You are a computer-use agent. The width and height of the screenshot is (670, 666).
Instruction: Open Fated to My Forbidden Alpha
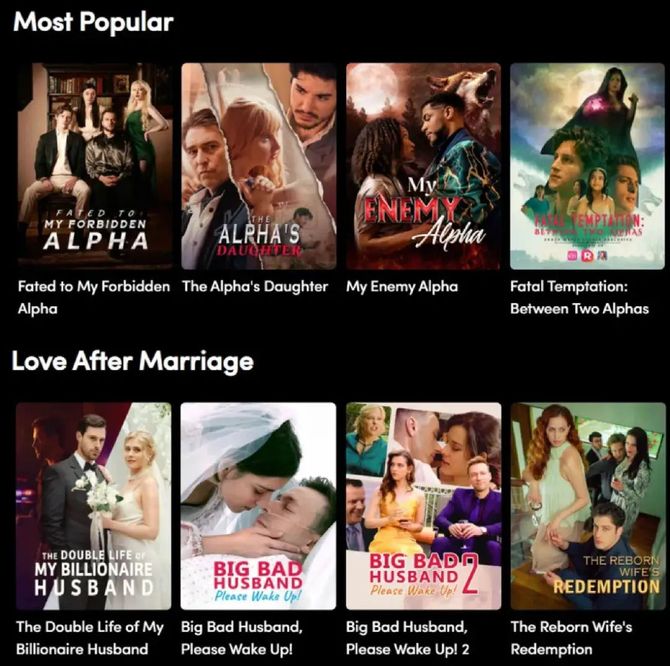coord(93,166)
